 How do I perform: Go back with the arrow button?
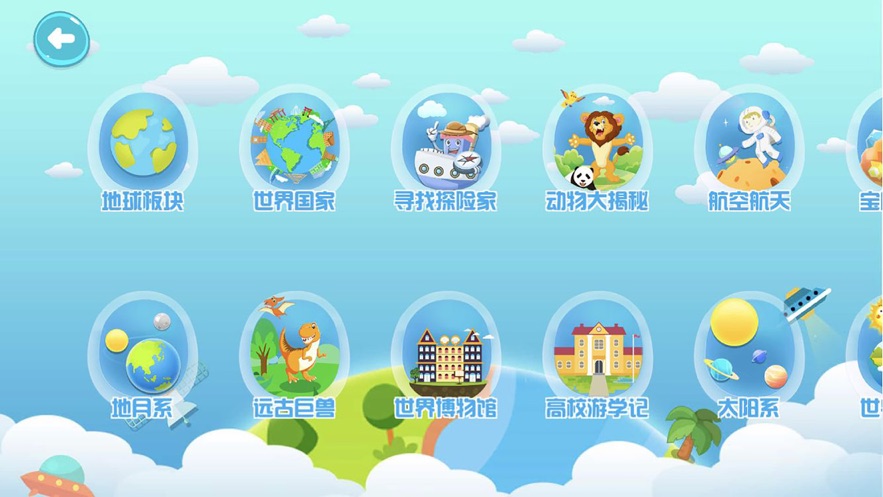pyautogui.click(x=62, y=40)
